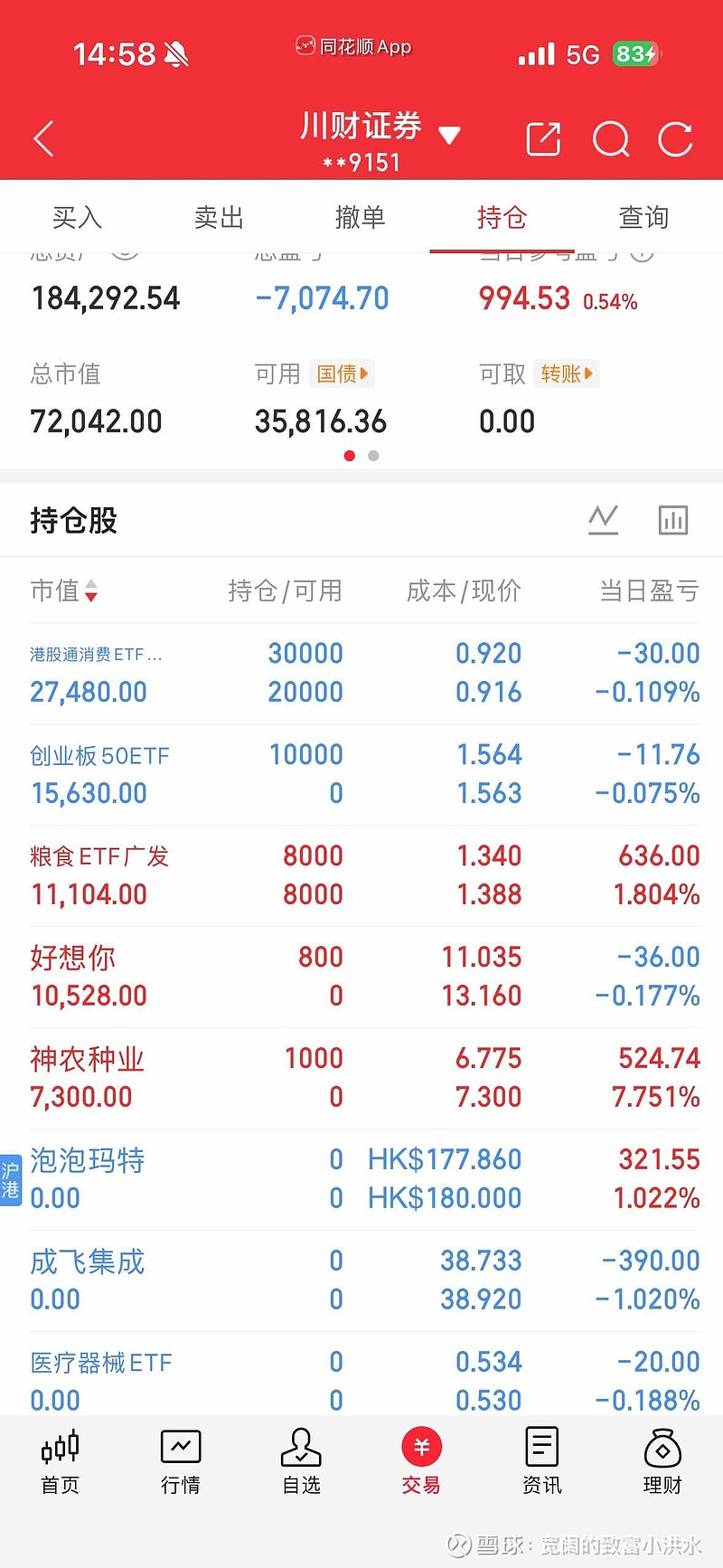Switch to the 卖出 tab
Image resolution: width=723 pixels, height=1568 pixels.
[219, 217]
